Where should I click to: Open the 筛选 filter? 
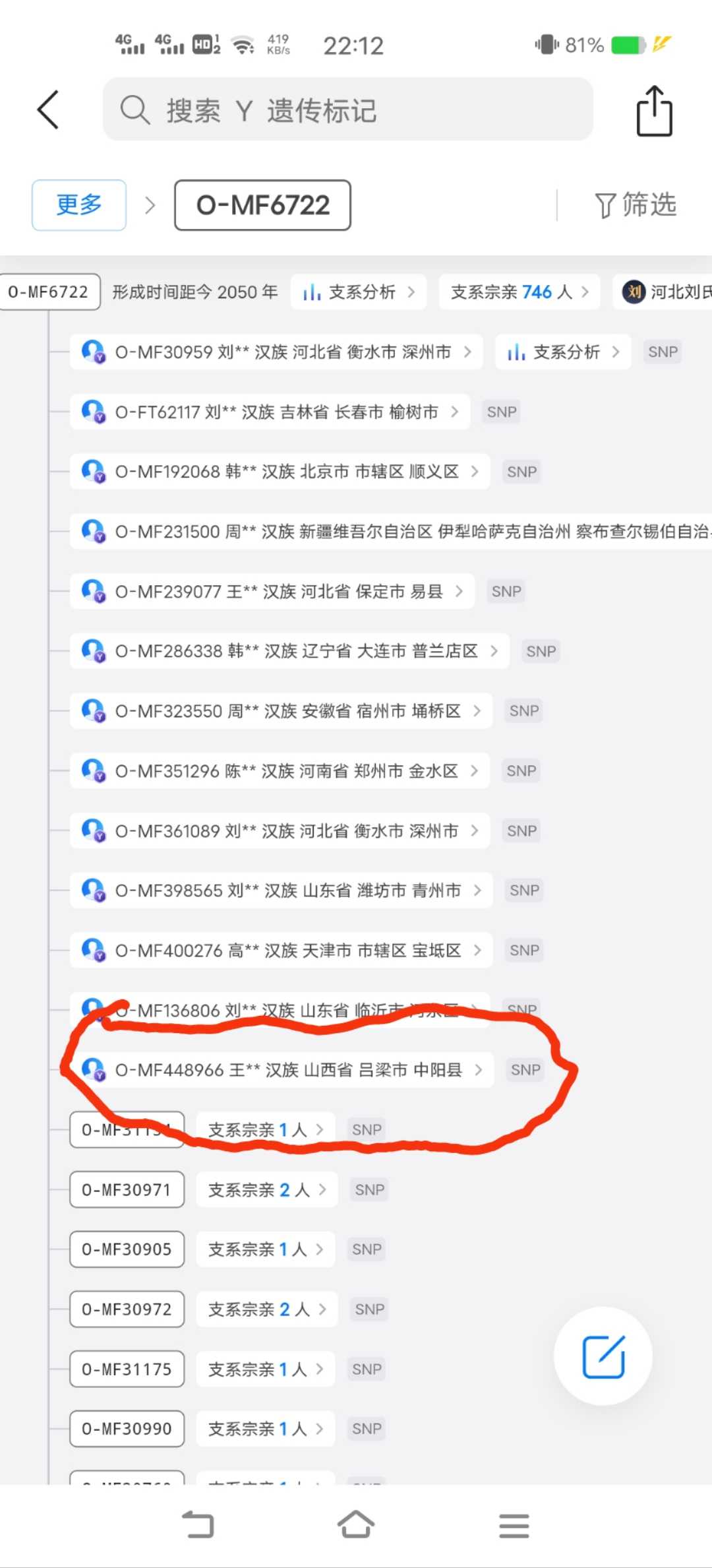click(636, 205)
